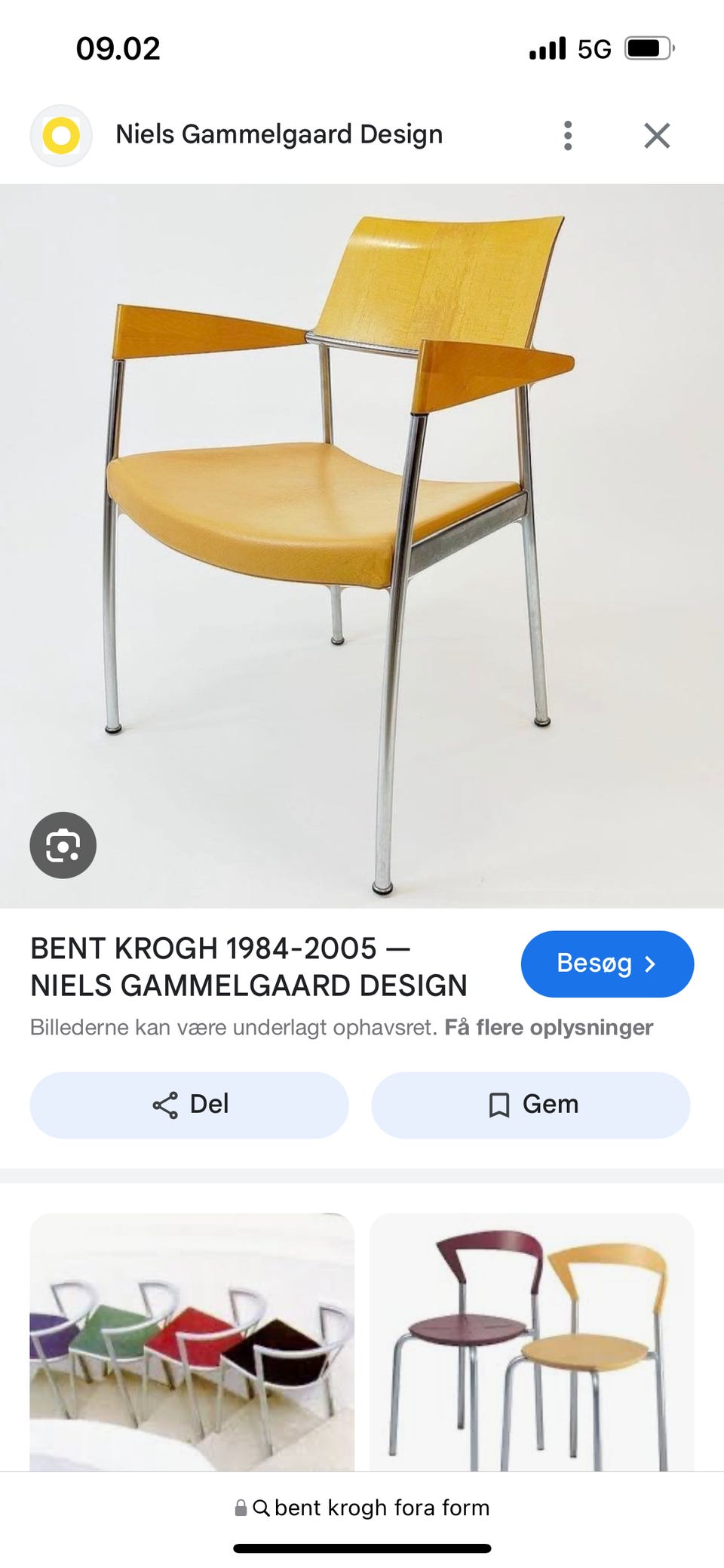Save the image with Gem
724x1568 pixels.
(x=530, y=1104)
